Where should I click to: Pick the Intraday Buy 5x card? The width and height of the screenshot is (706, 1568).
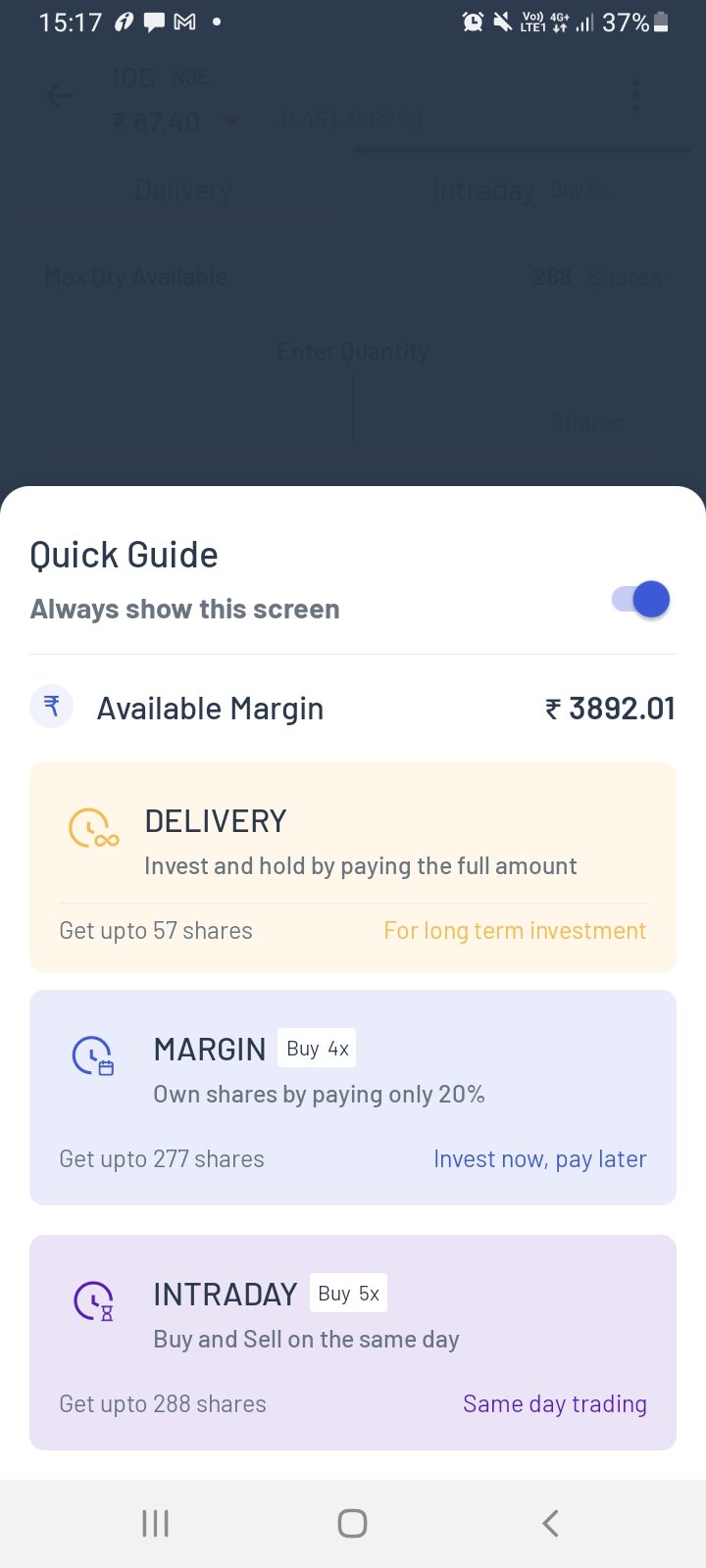(353, 1343)
